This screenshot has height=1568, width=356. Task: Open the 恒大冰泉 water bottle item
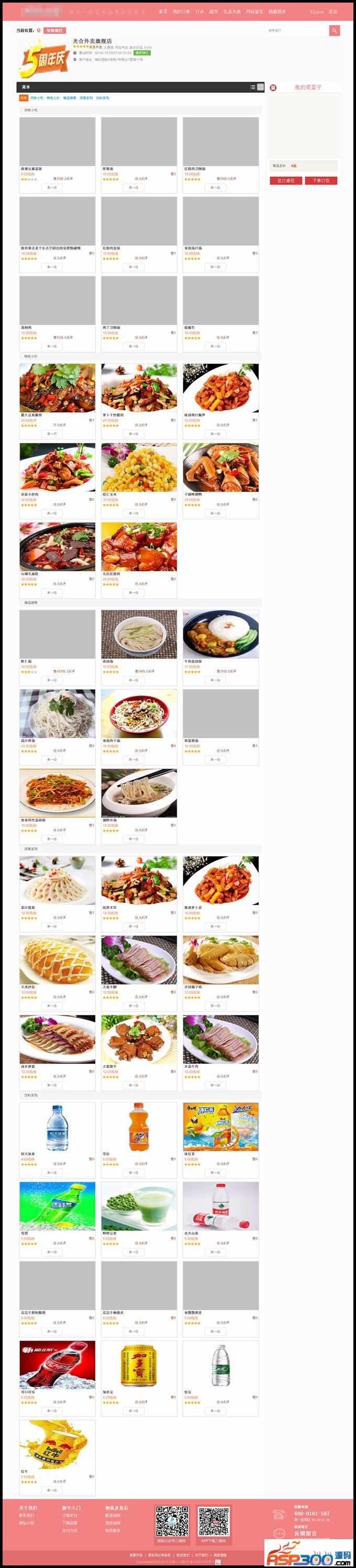pyautogui.click(x=57, y=1127)
